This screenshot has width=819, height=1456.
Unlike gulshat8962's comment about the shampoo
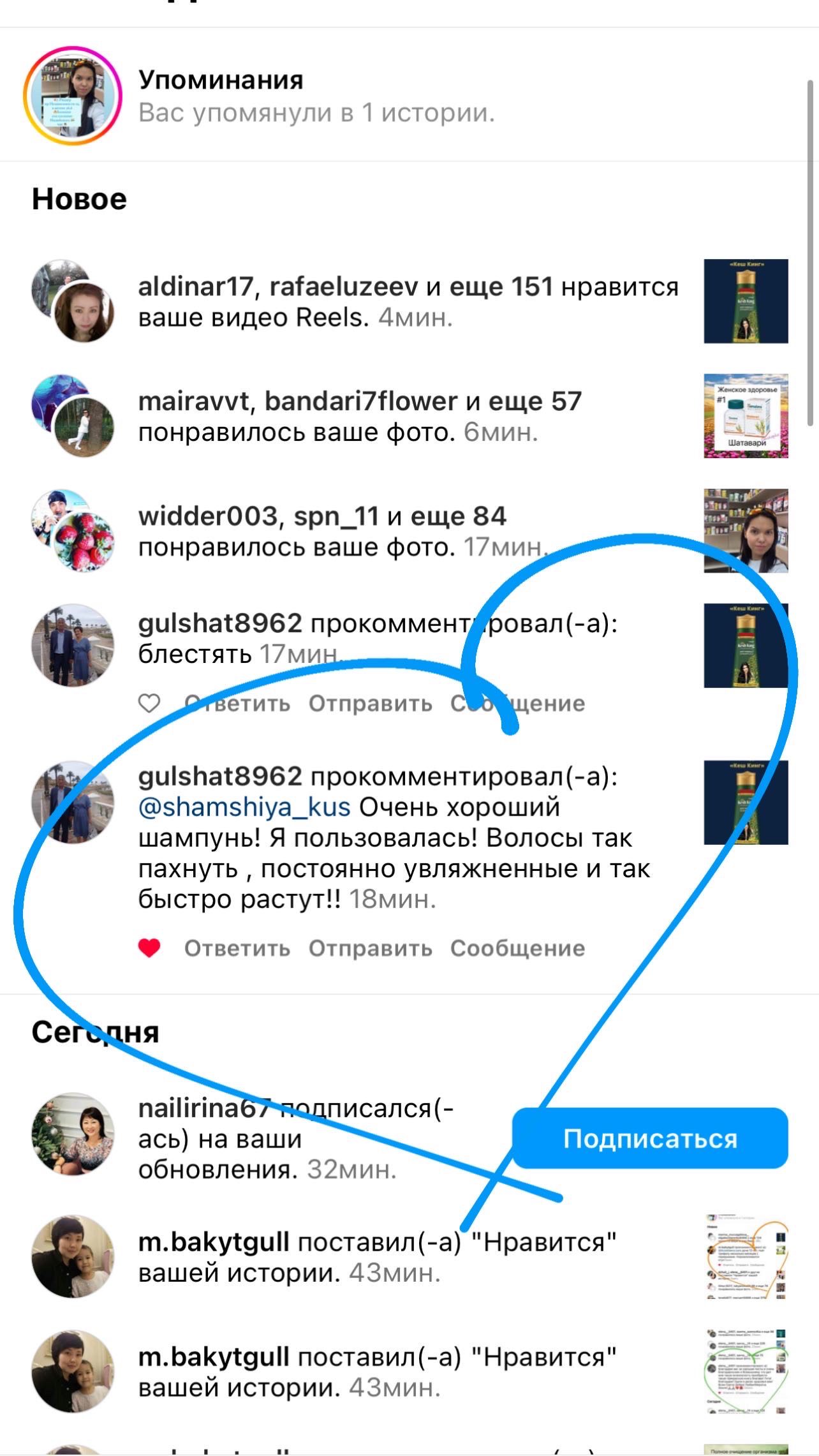[149, 949]
